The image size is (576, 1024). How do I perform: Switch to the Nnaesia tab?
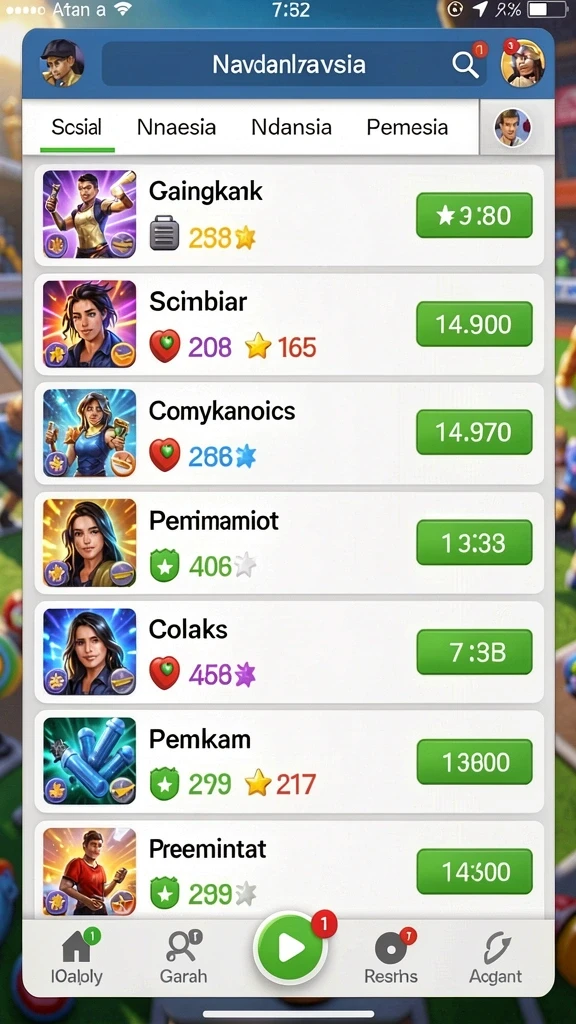pyautogui.click(x=176, y=127)
